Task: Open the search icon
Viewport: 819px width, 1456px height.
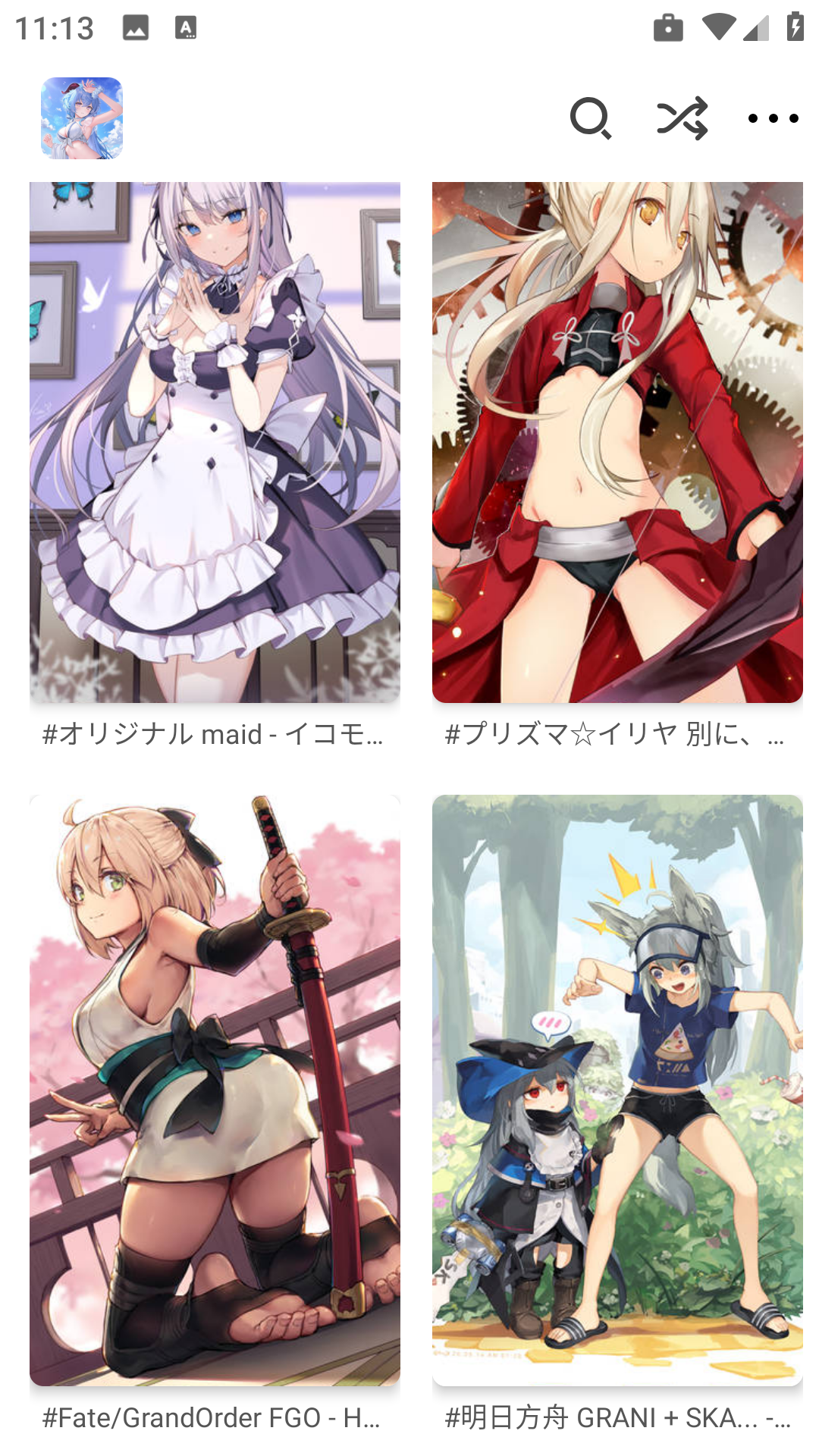Action: click(x=591, y=118)
